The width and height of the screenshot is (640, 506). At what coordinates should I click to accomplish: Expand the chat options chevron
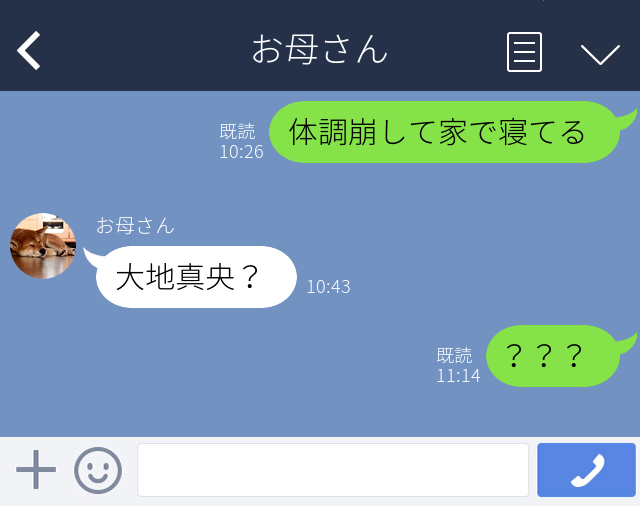coord(600,53)
